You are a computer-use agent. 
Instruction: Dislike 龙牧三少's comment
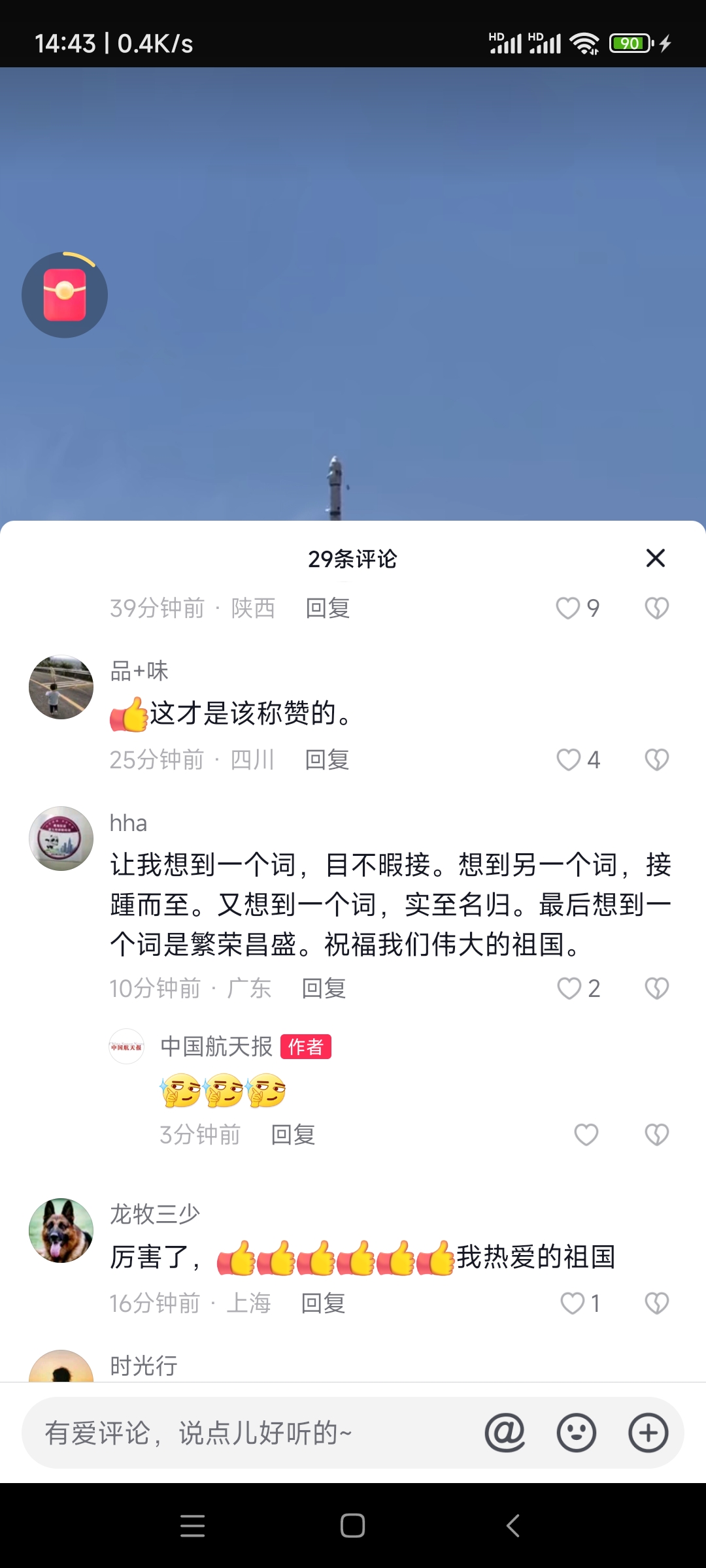[x=656, y=1303]
